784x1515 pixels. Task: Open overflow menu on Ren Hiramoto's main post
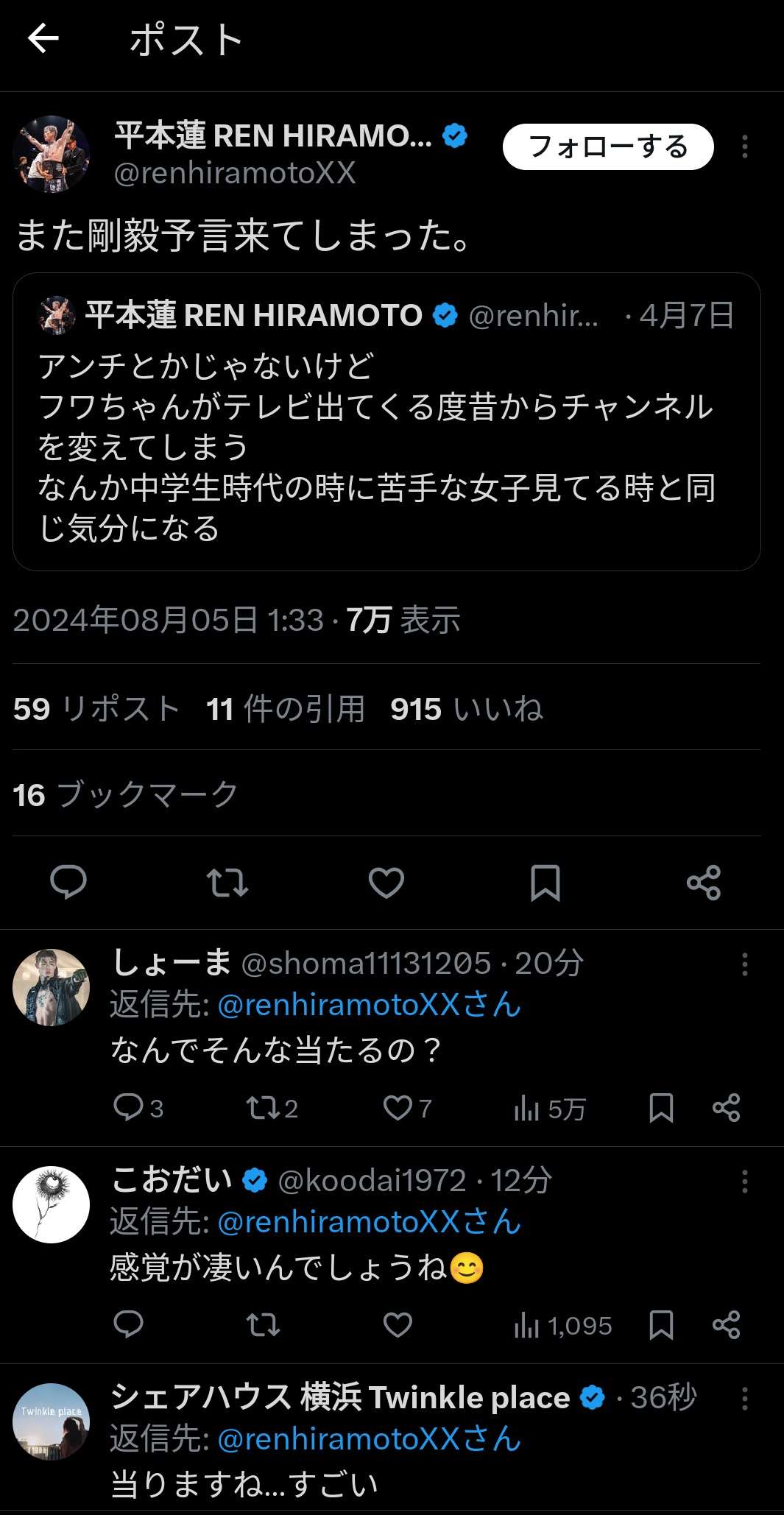(744, 146)
